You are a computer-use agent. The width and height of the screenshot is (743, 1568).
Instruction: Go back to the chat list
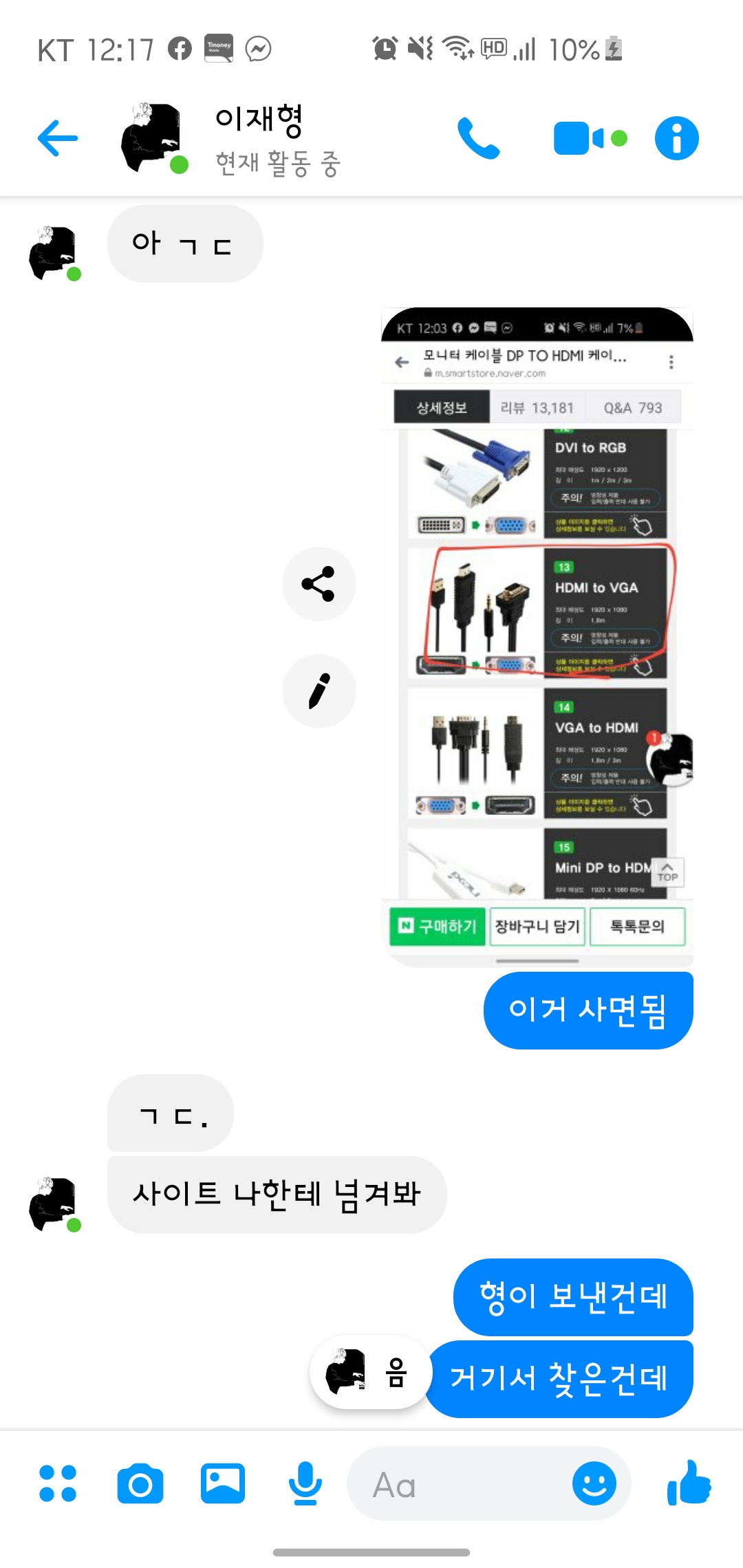58,138
